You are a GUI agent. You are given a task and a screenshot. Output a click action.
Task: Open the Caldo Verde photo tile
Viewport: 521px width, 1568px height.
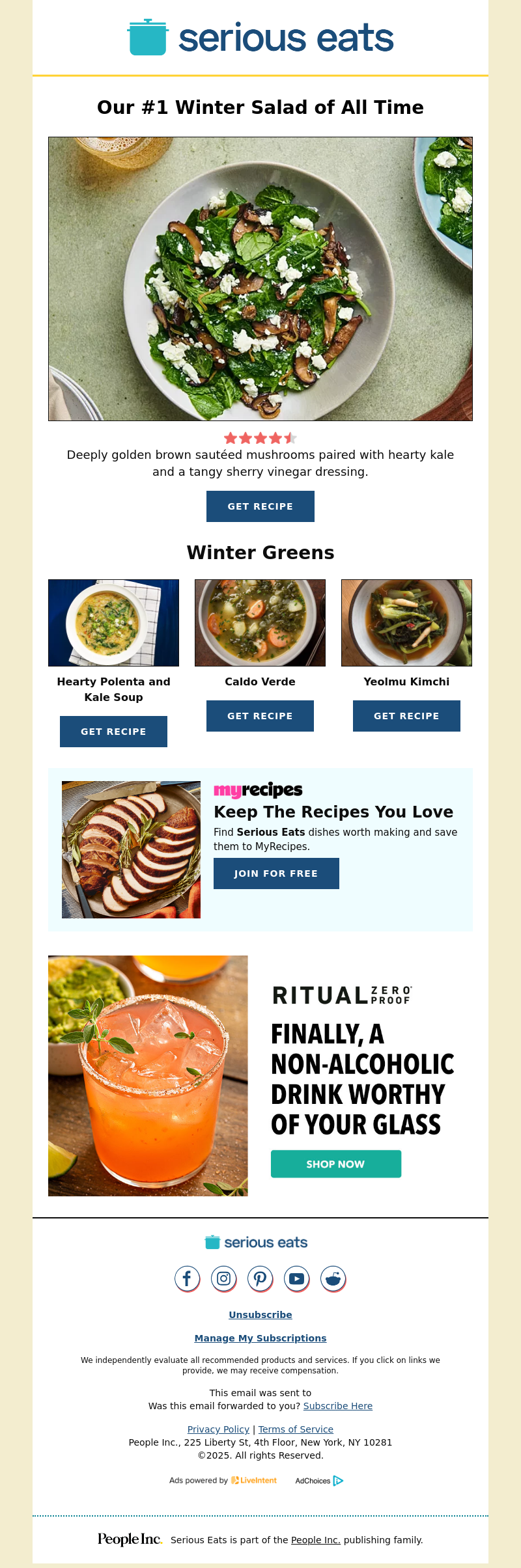(260, 623)
